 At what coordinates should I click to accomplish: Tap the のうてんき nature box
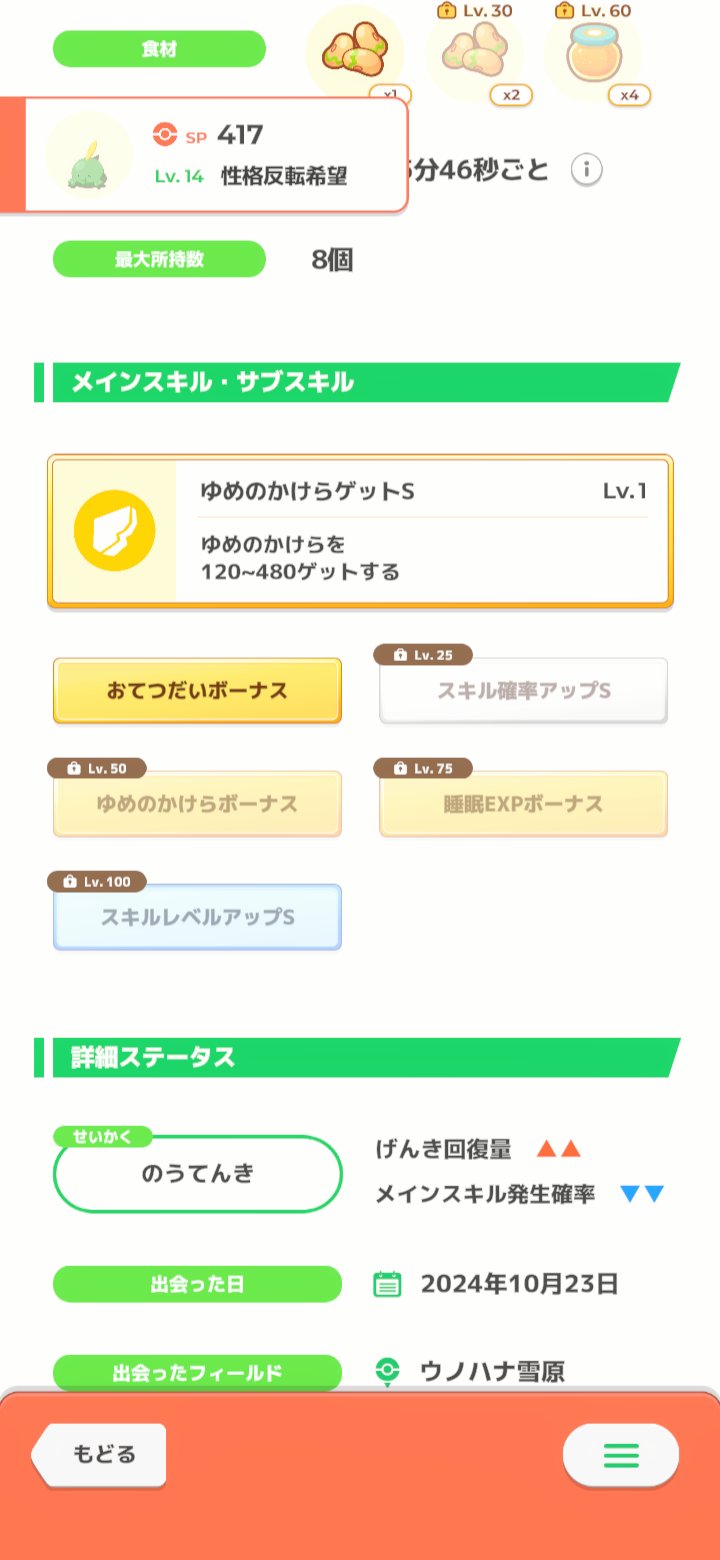(197, 1174)
